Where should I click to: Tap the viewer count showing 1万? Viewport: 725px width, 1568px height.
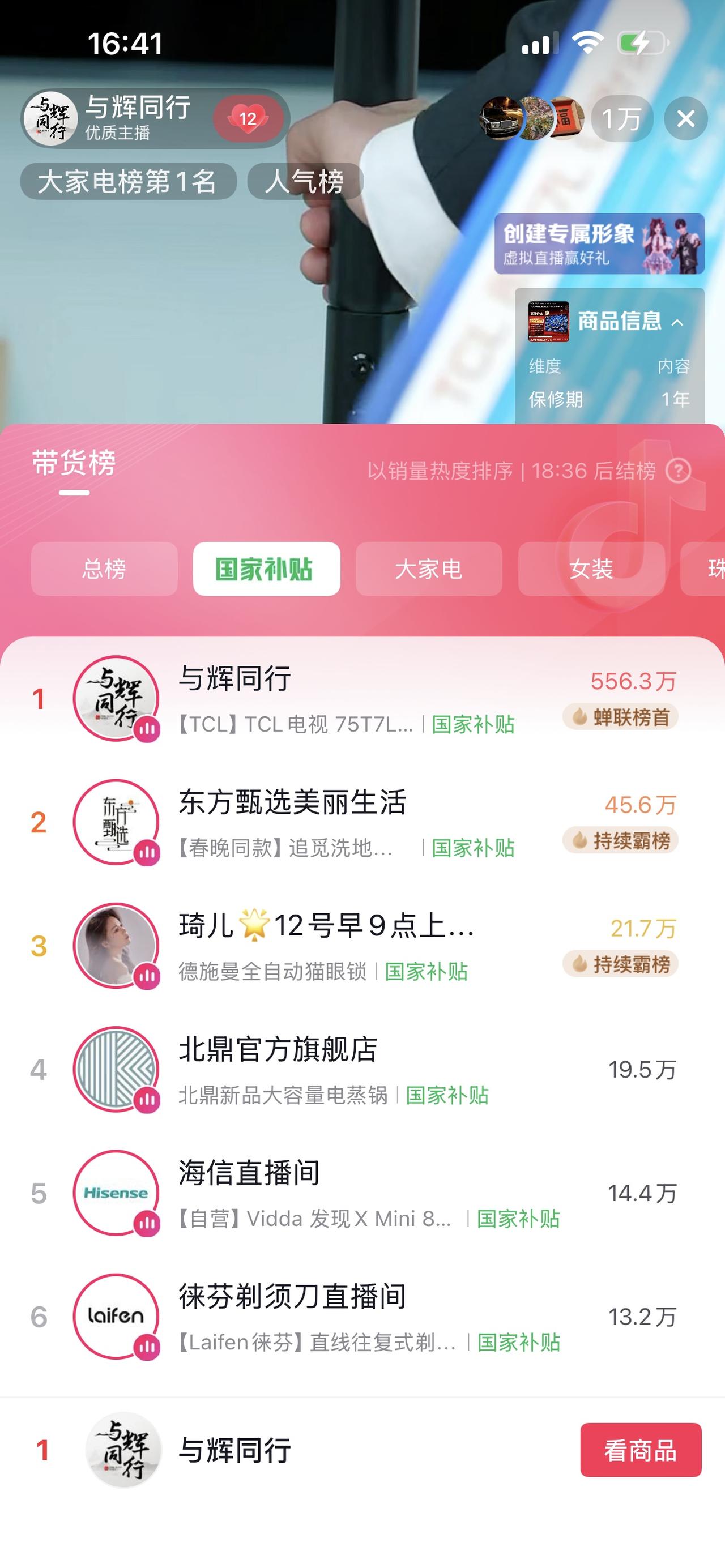coord(621,118)
